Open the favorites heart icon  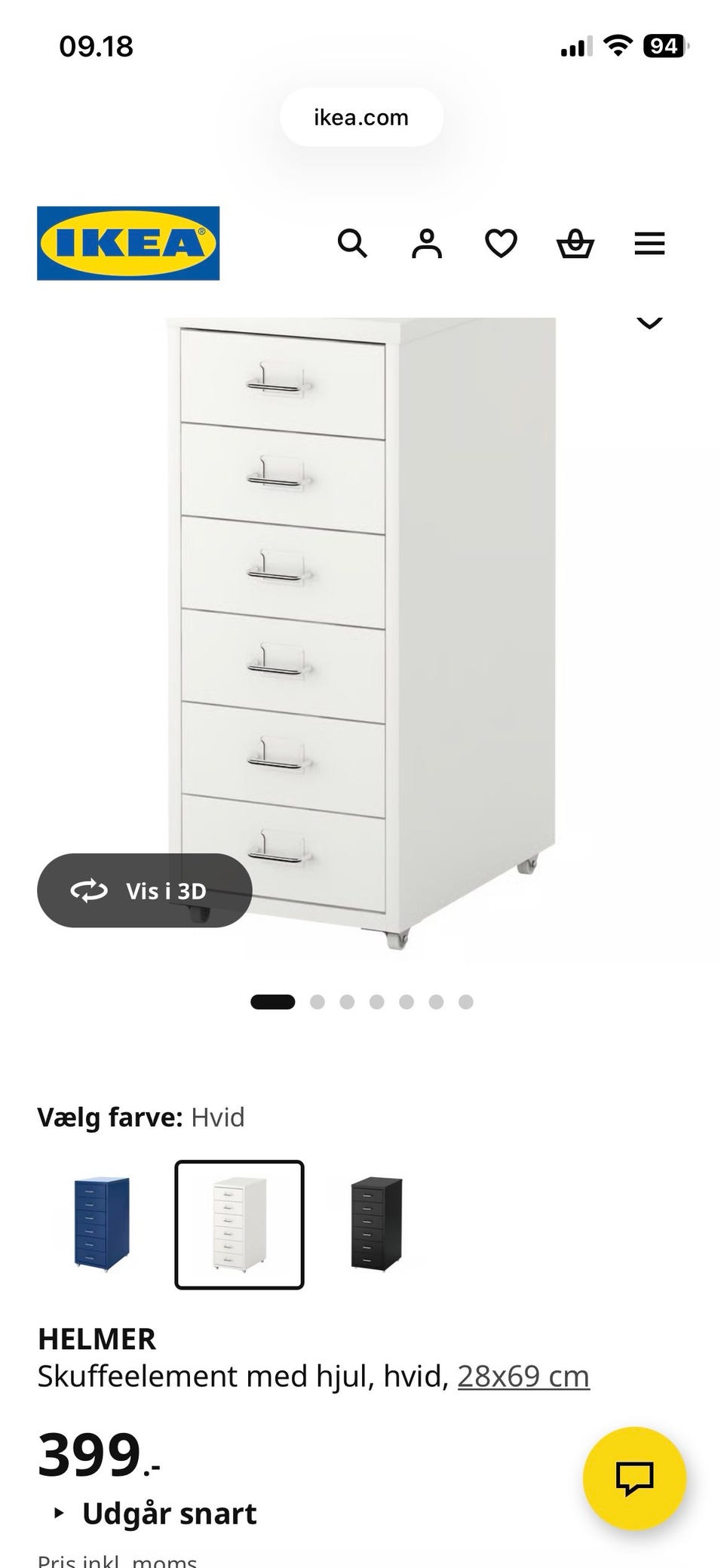tap(500, 243)
